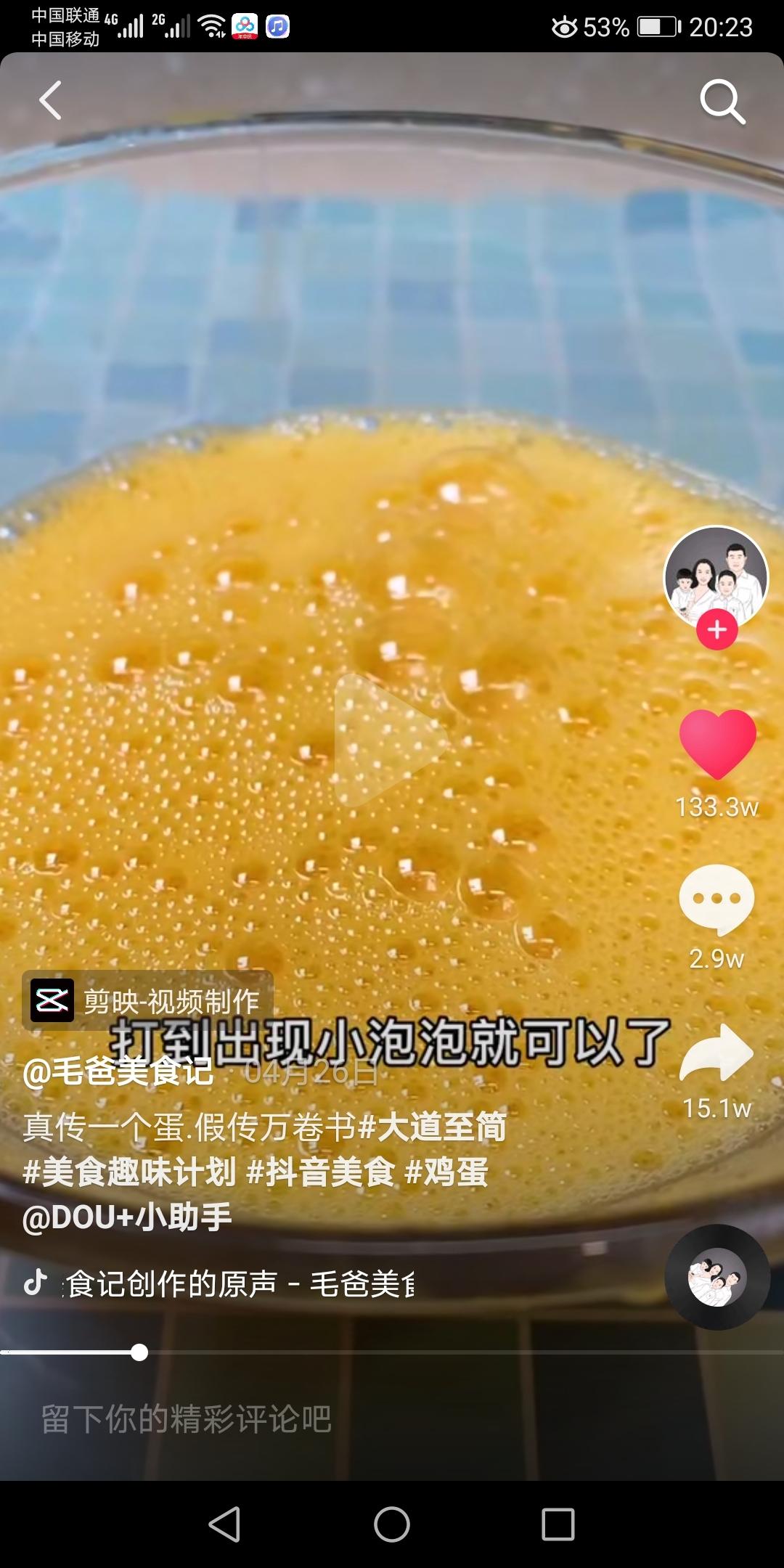This screenshot has width=784, height=1568.
Task: Tap the spinning music disc
Action: pos(717,1278)
